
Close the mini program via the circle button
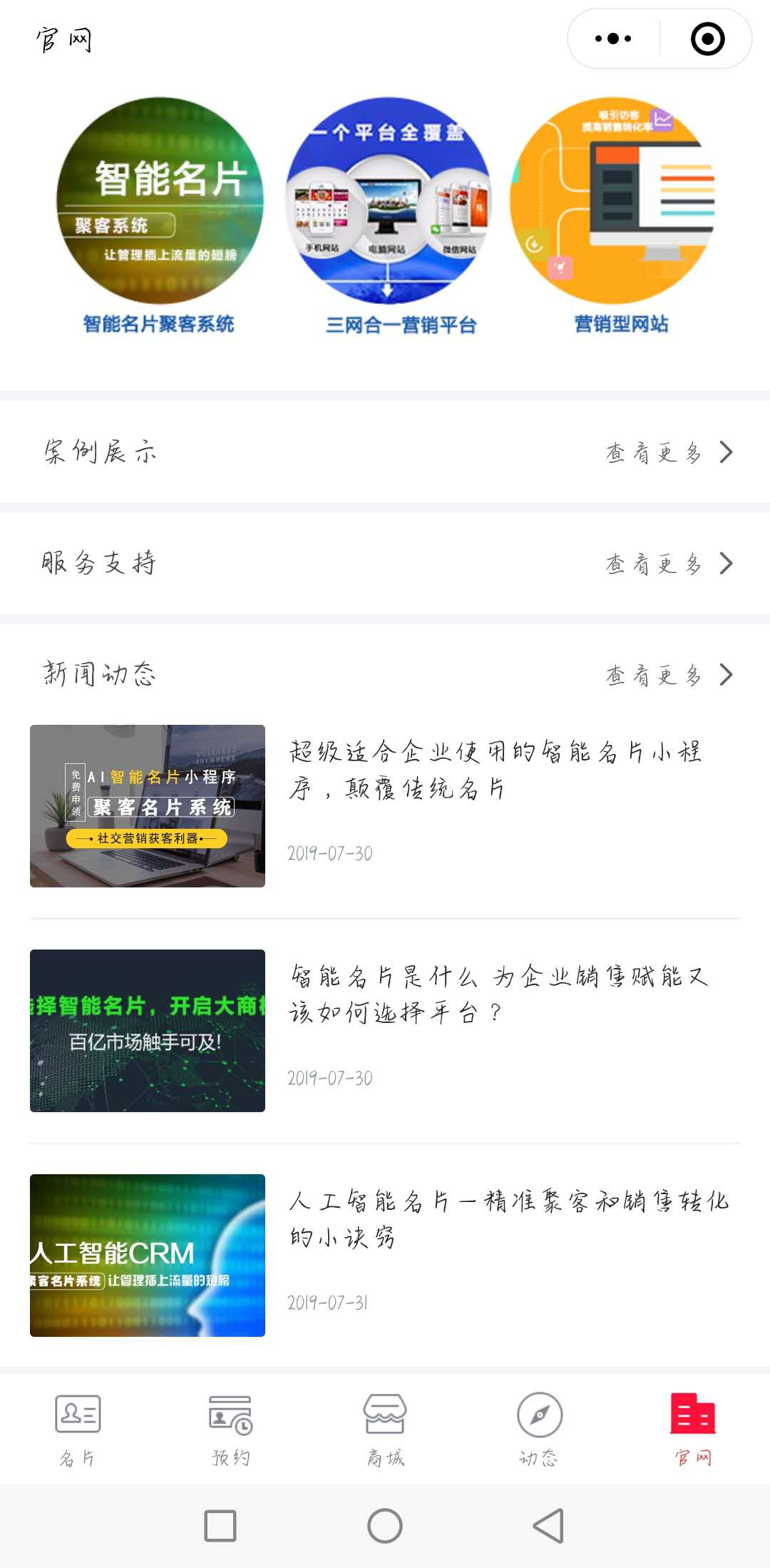[707, 39]
